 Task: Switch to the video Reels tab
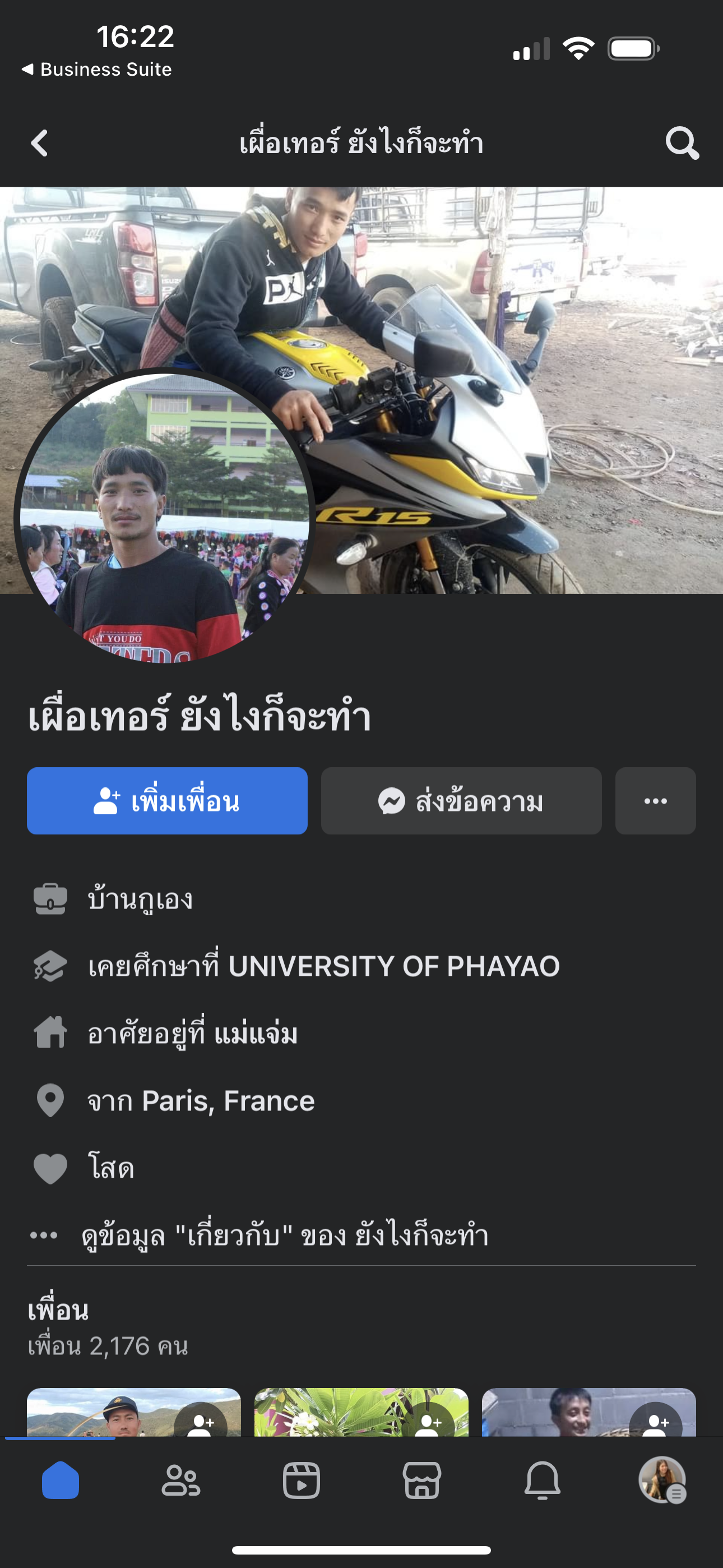(x=302, y=1481)
